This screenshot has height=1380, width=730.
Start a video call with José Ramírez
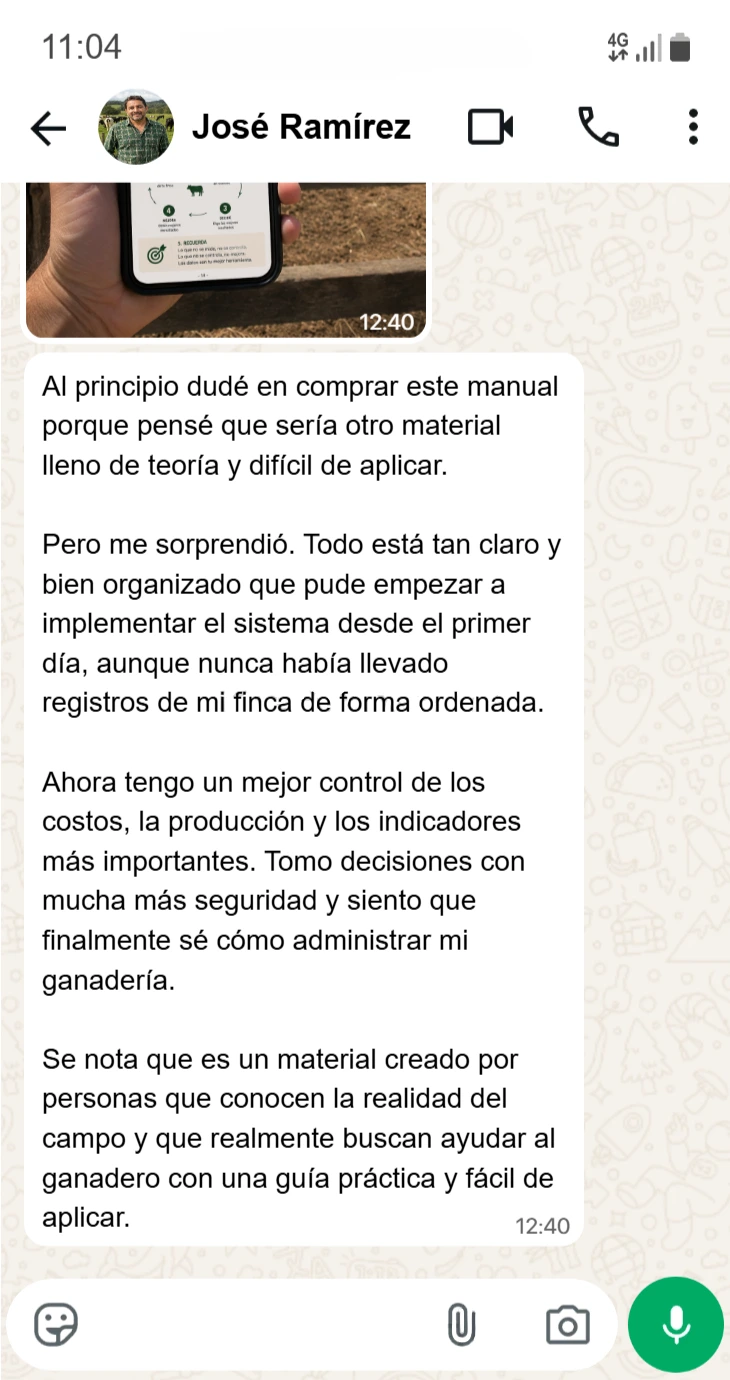(x=491, y=127)
